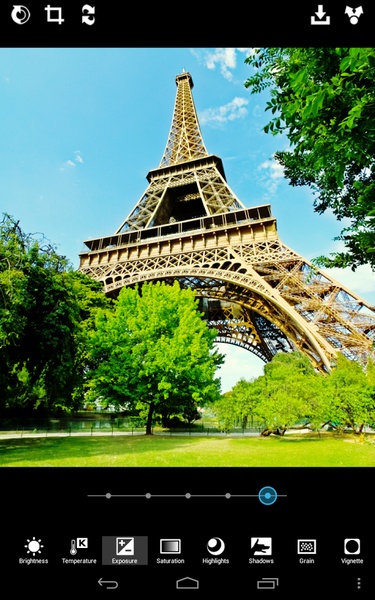The height and width of the screenshot is (600, 375).
Task: Set the slider to the middle dot
Action: (188, 496)
